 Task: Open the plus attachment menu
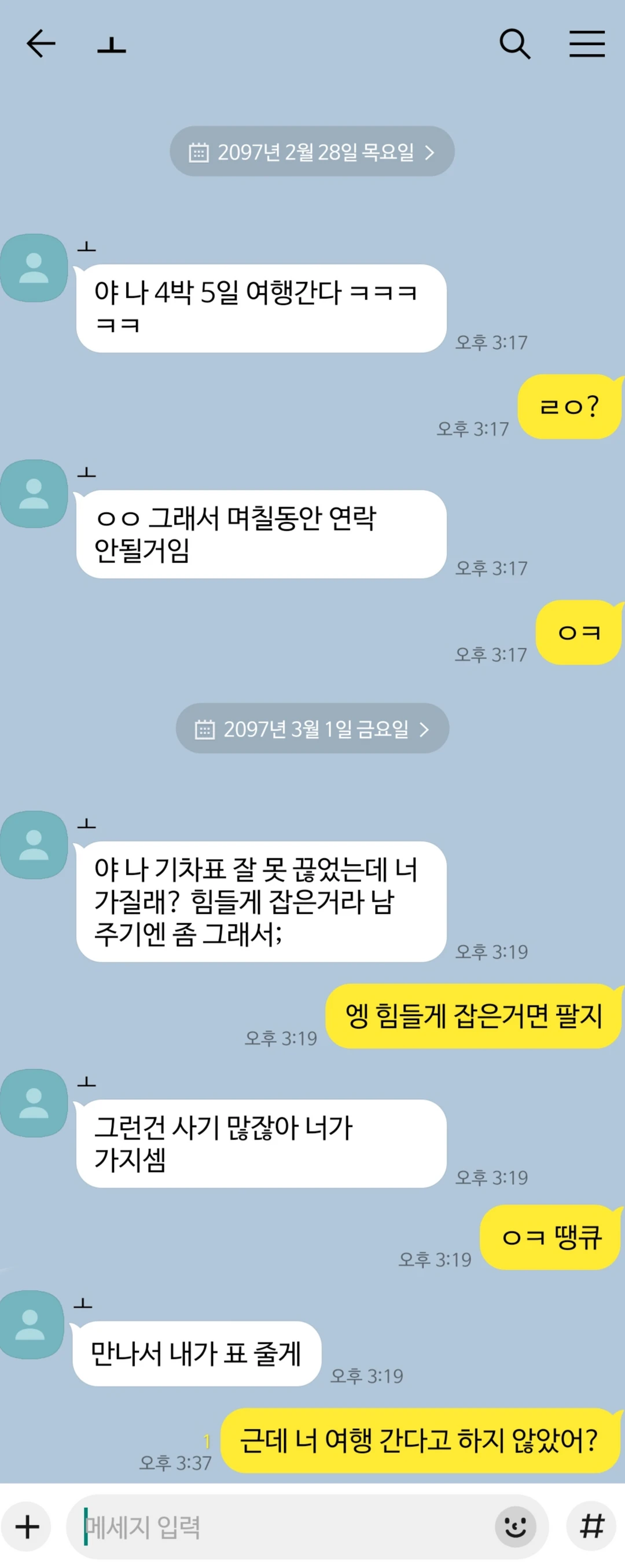pos(27,1526)
